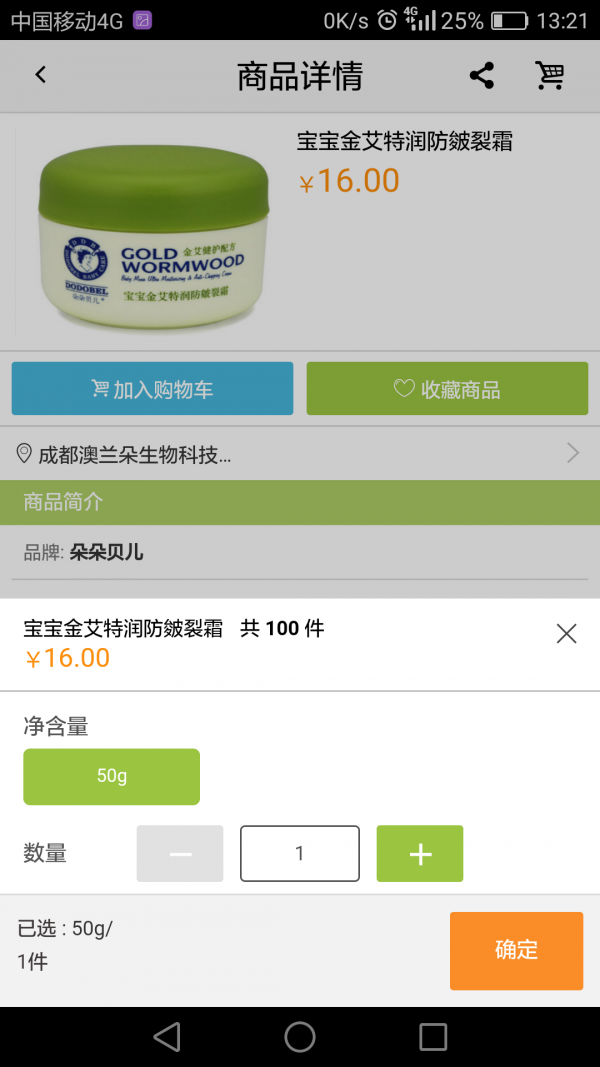The width and height of the screenshot is (600, 1067).
Task: Open the 成都澳兰朵生物科技 seller row
Action: coord(300,455)
